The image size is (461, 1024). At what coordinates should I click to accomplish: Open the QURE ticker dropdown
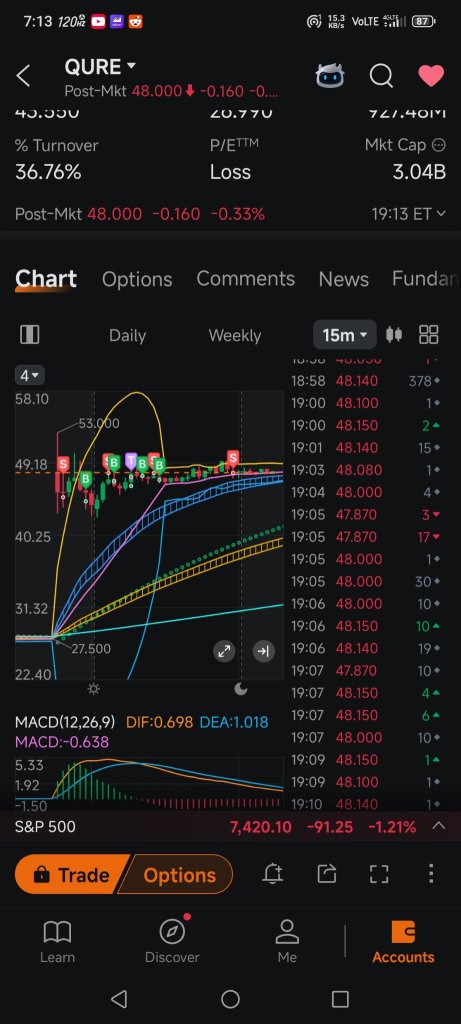pyautogui.click(x=100, y=67)
